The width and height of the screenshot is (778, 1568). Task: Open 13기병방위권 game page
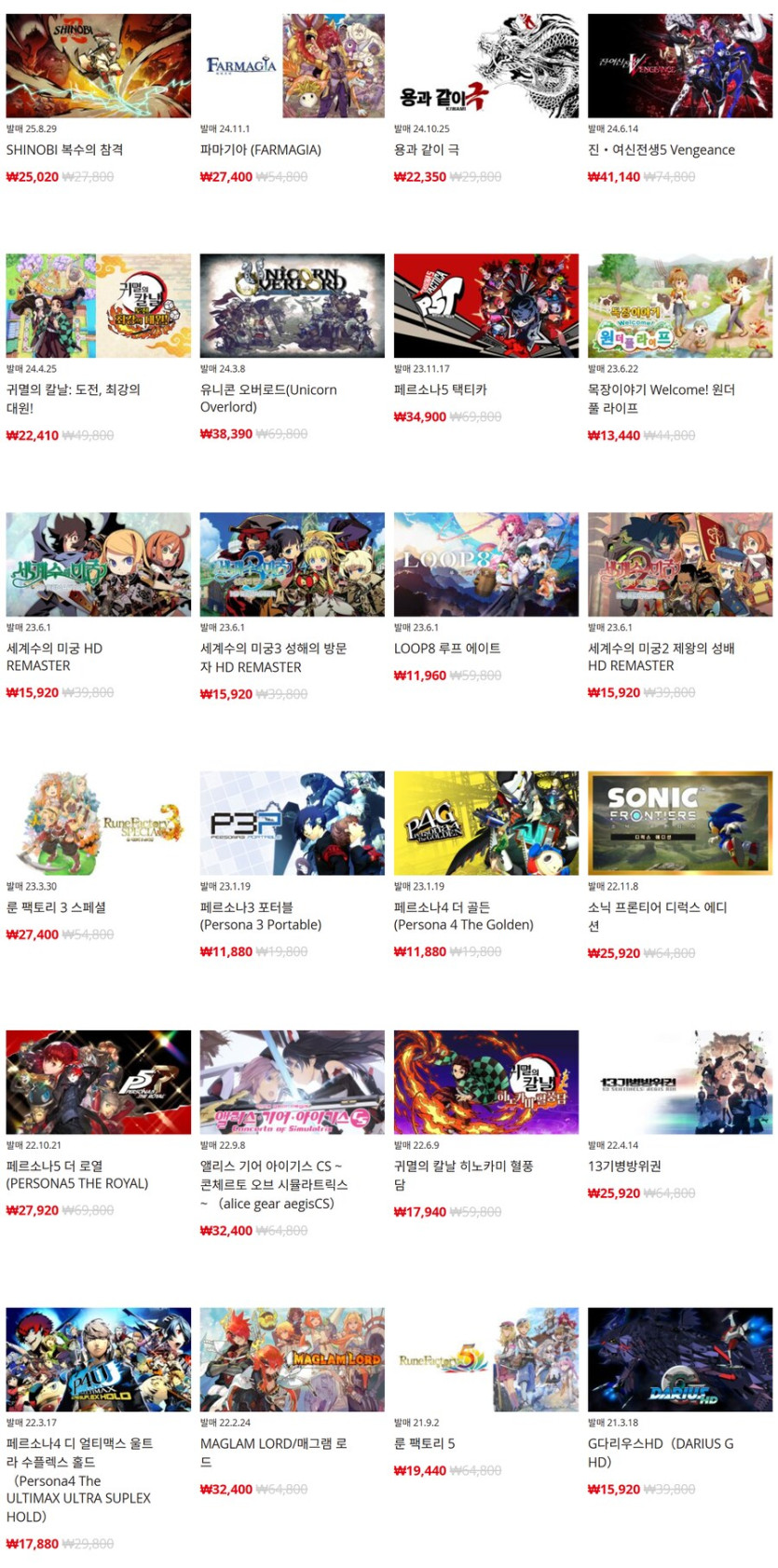tap(679, 1082)
